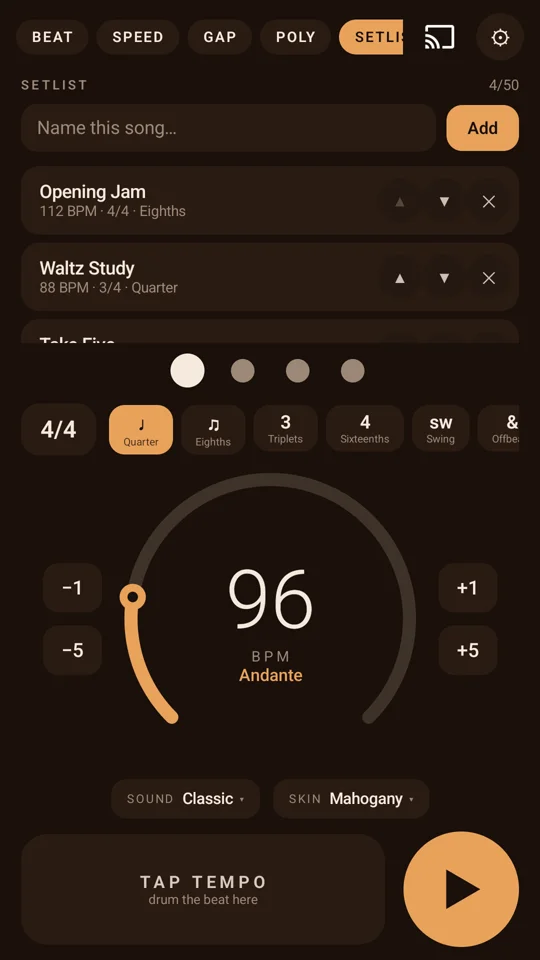Screen dimensions: 540x960
Task: Decrease tempo by 1 BPM
Action: pos(72,587)
